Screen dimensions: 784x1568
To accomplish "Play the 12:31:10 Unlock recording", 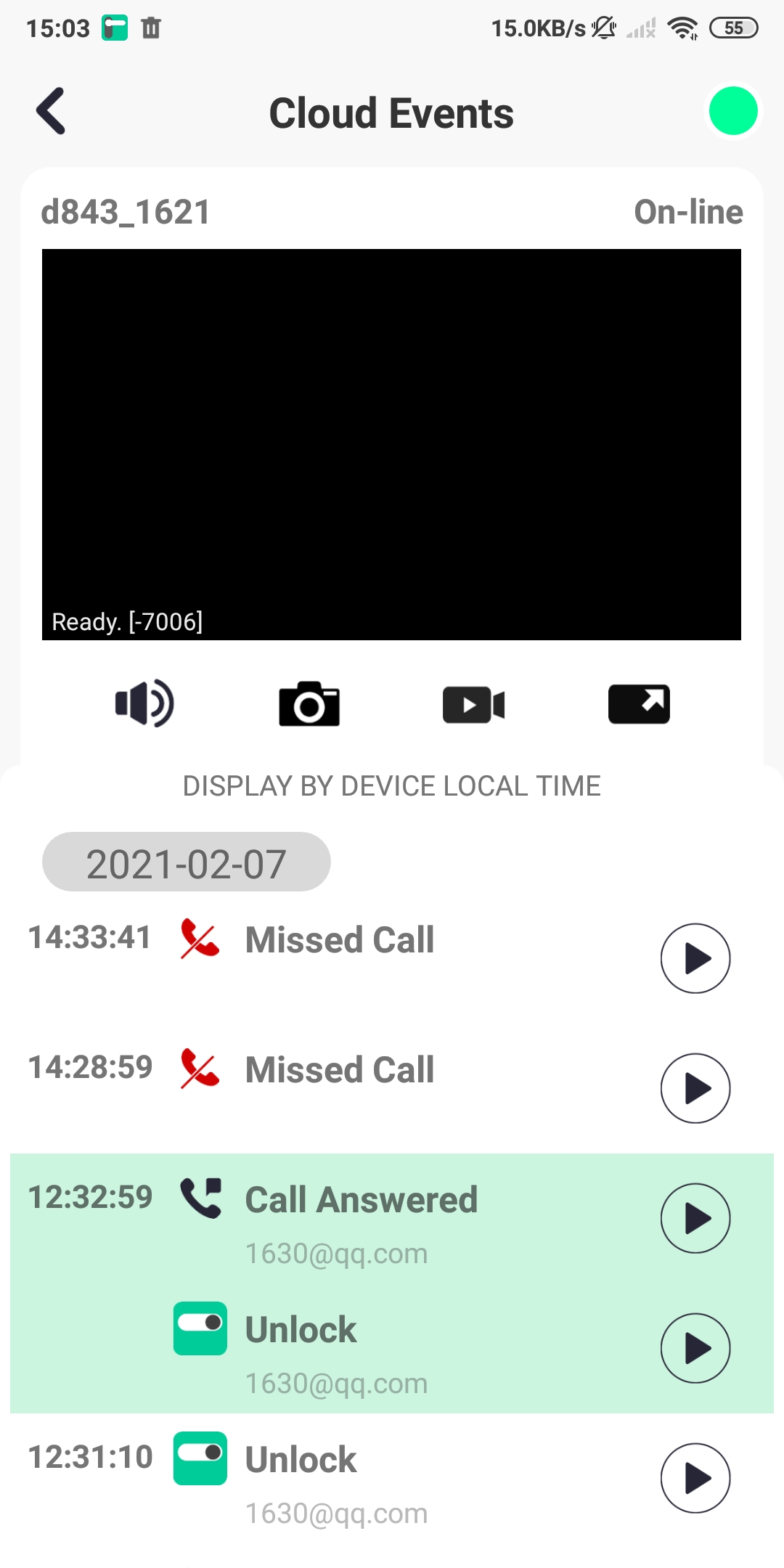I will 695,1478.
